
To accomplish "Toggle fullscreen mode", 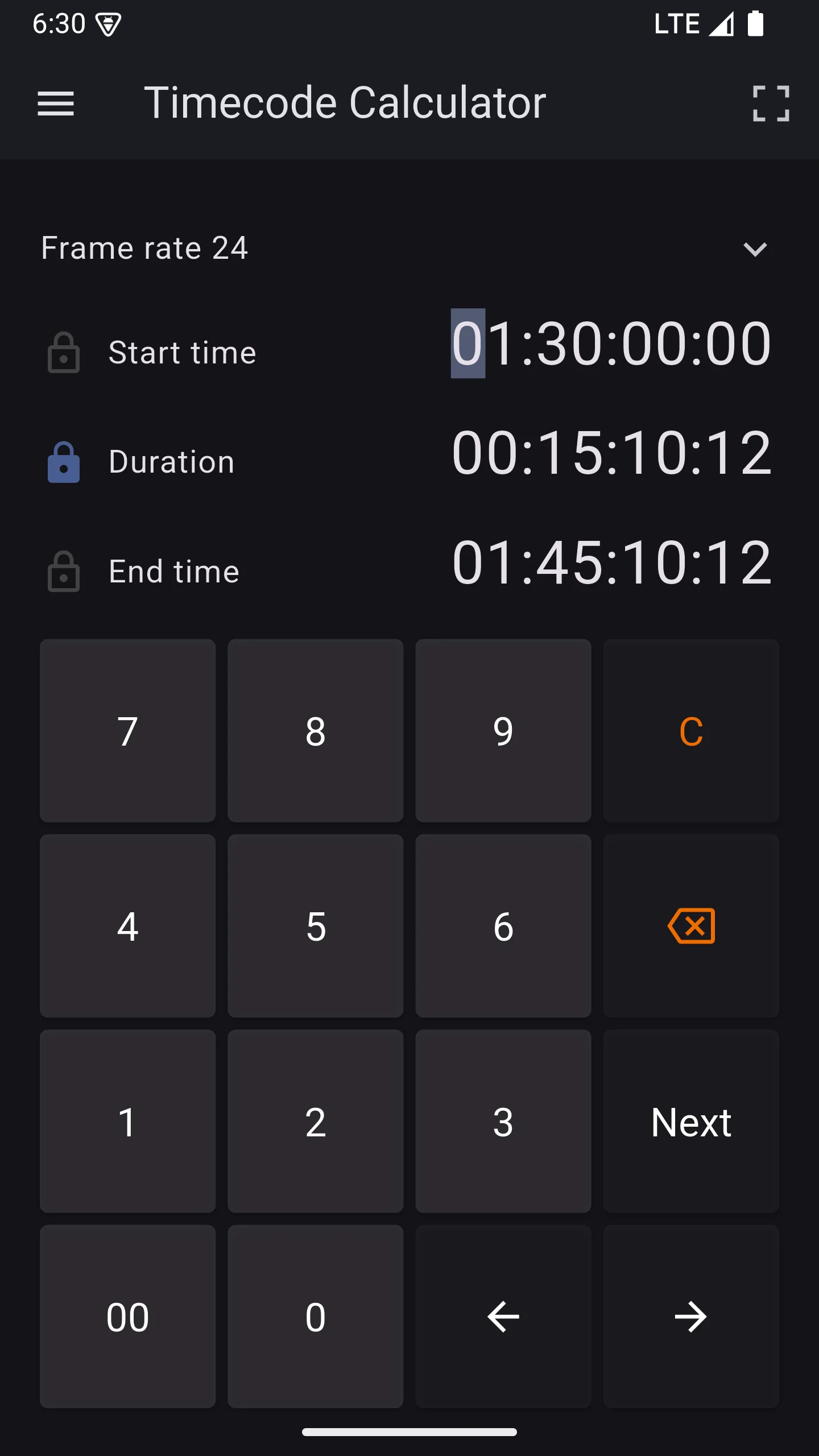I will pos(771,104).
